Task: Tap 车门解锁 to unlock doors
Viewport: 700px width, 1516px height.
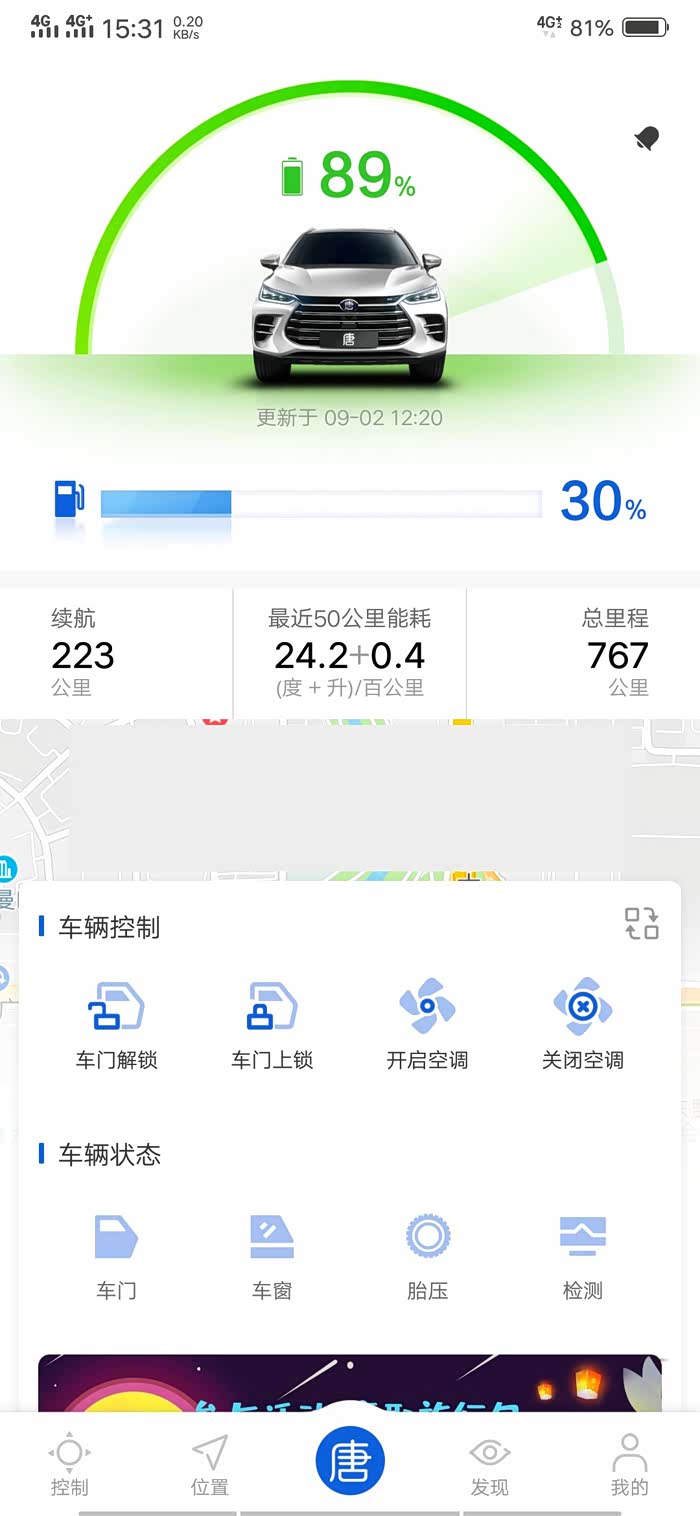Action: coord(116,1025)
